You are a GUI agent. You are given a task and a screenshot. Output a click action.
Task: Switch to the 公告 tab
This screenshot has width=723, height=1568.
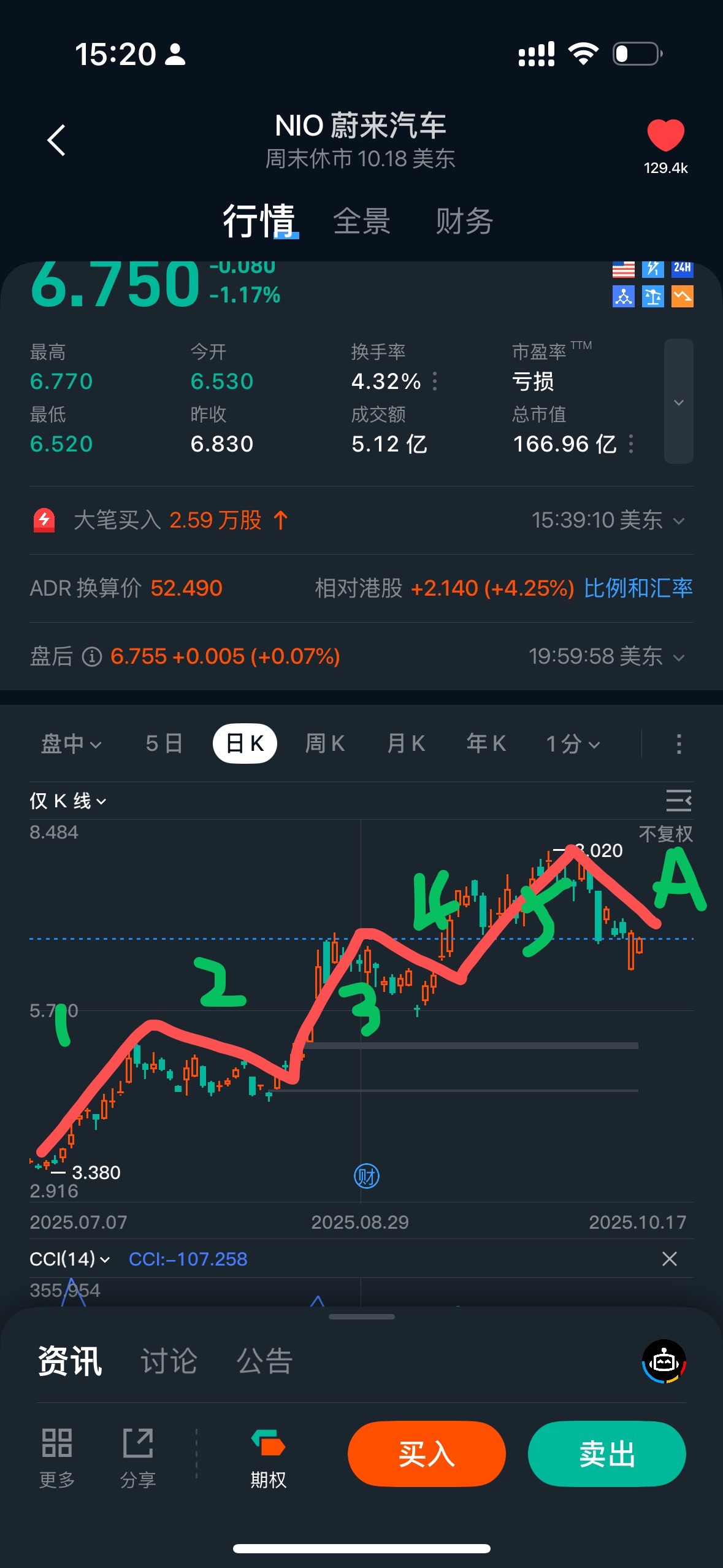click(264, 1361)
